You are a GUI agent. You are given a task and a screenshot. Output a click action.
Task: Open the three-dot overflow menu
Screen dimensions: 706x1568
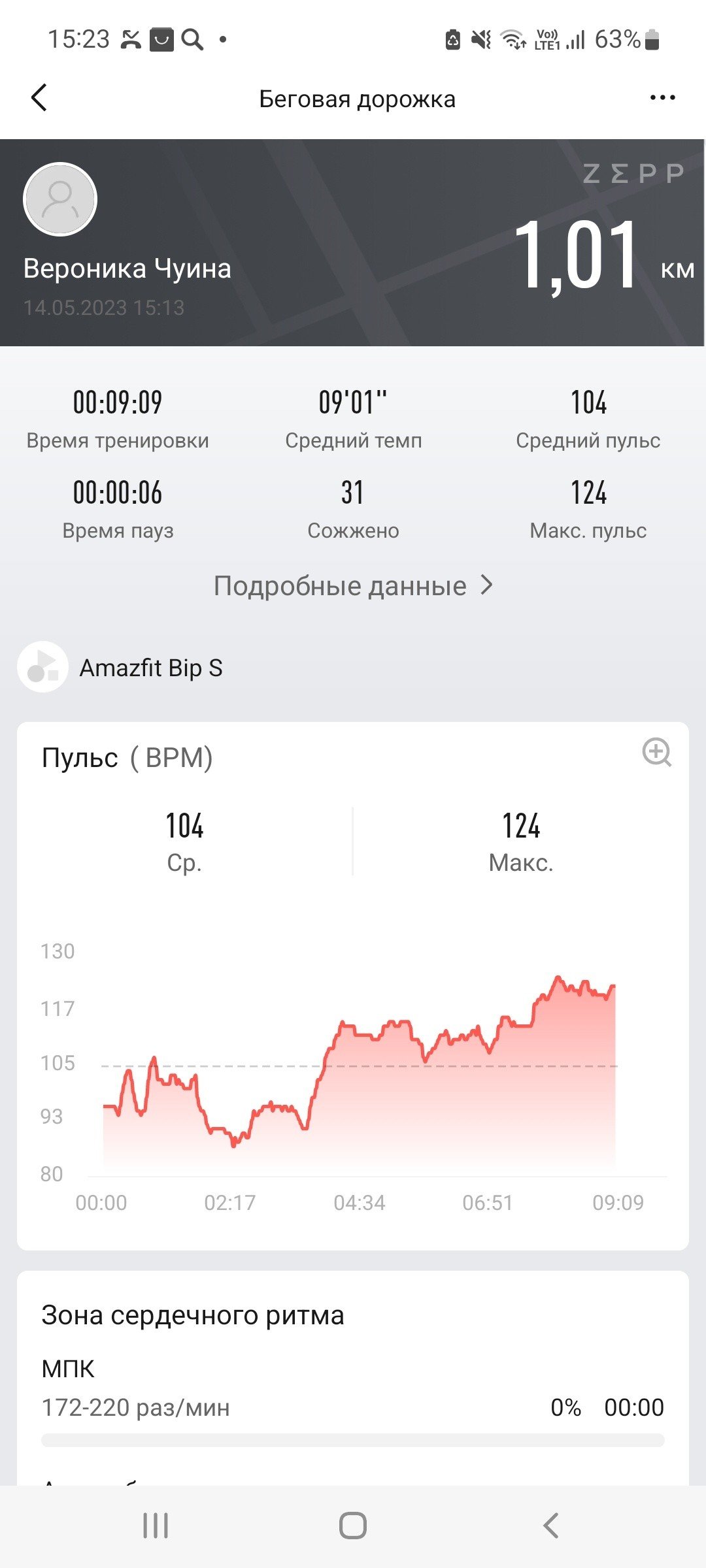click(x=662, y=98)
